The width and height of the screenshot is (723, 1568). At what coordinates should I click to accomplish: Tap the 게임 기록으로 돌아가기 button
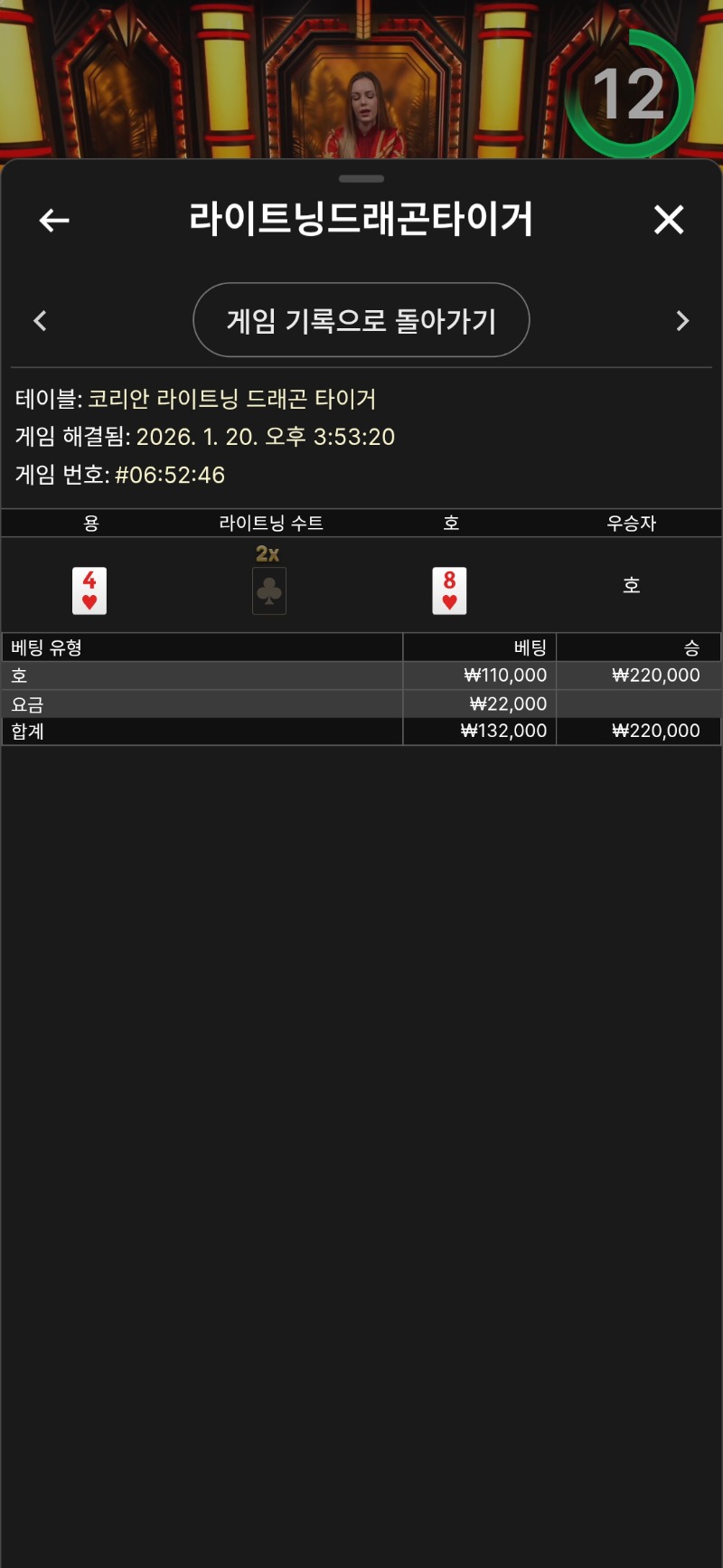click(361, 320)
